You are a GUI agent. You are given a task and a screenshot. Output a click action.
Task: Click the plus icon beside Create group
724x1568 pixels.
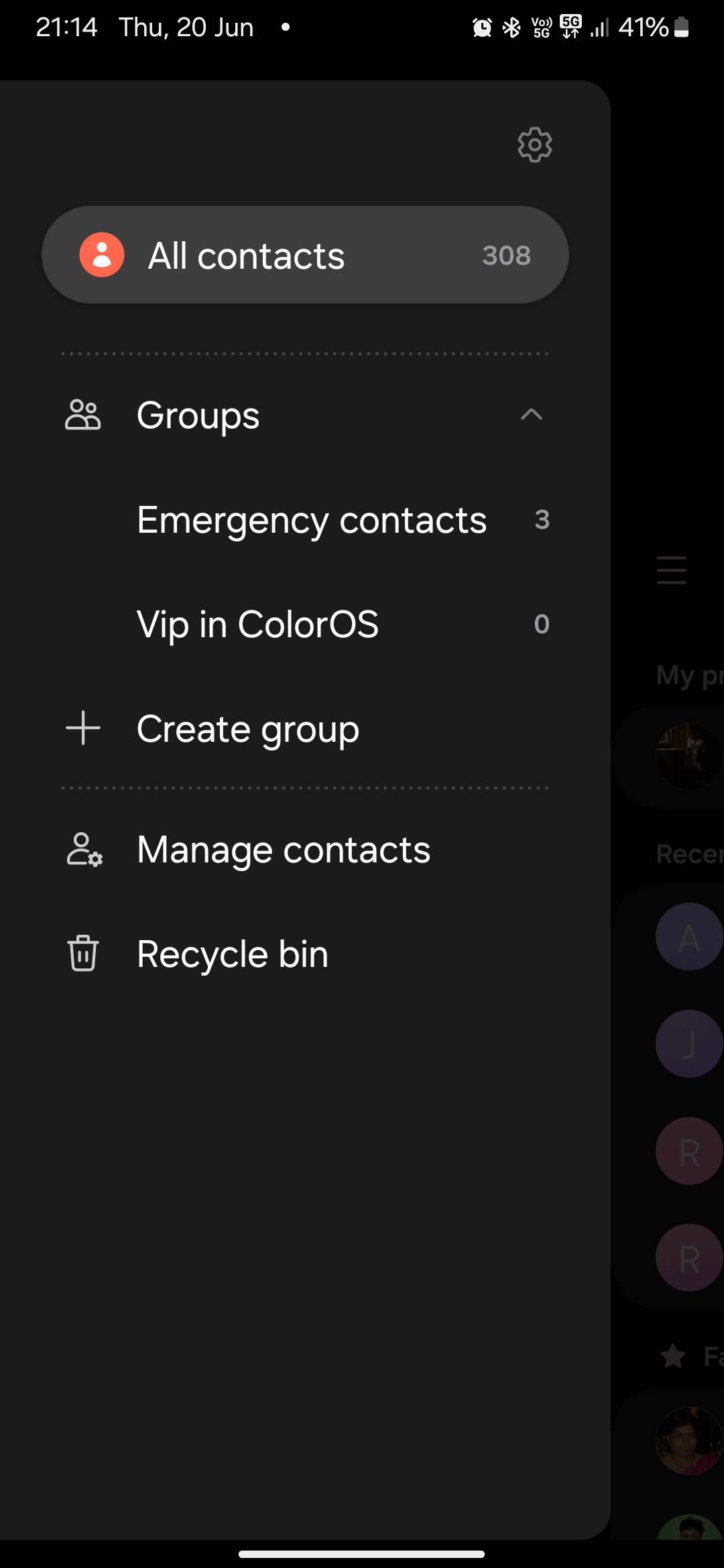coord(82,728)
